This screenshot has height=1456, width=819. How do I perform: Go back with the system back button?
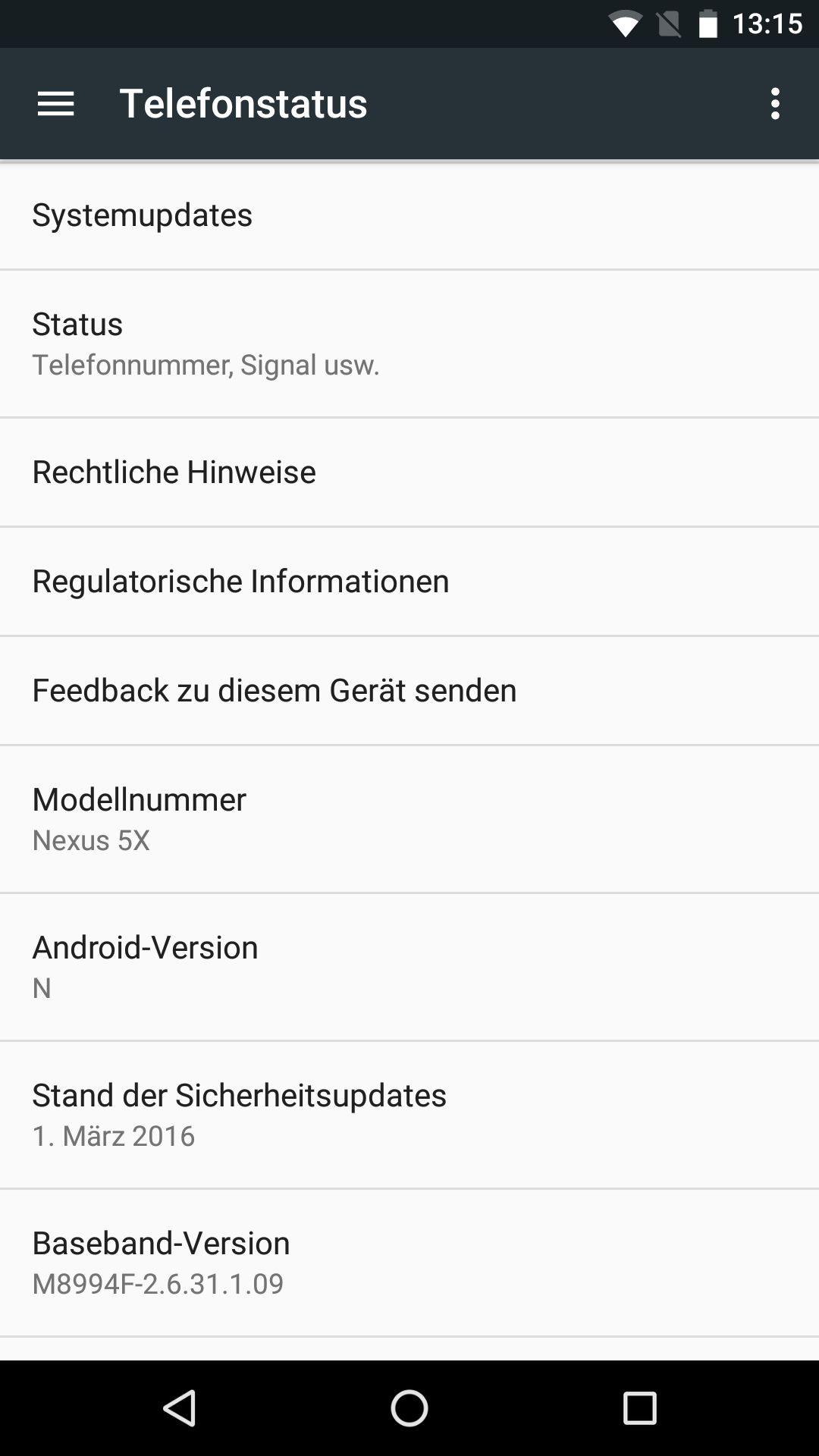180,1408
